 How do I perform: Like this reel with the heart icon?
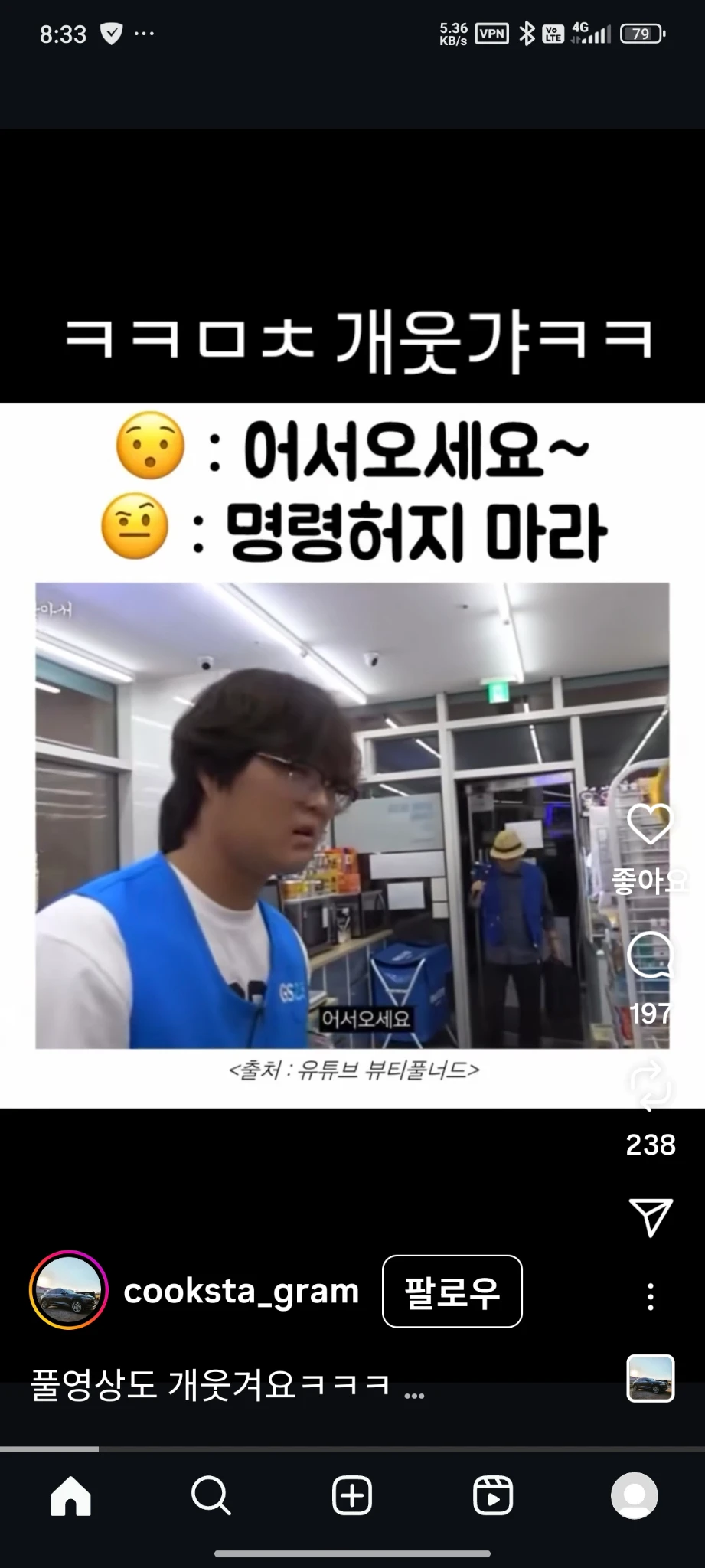click(x=650, y=825)
